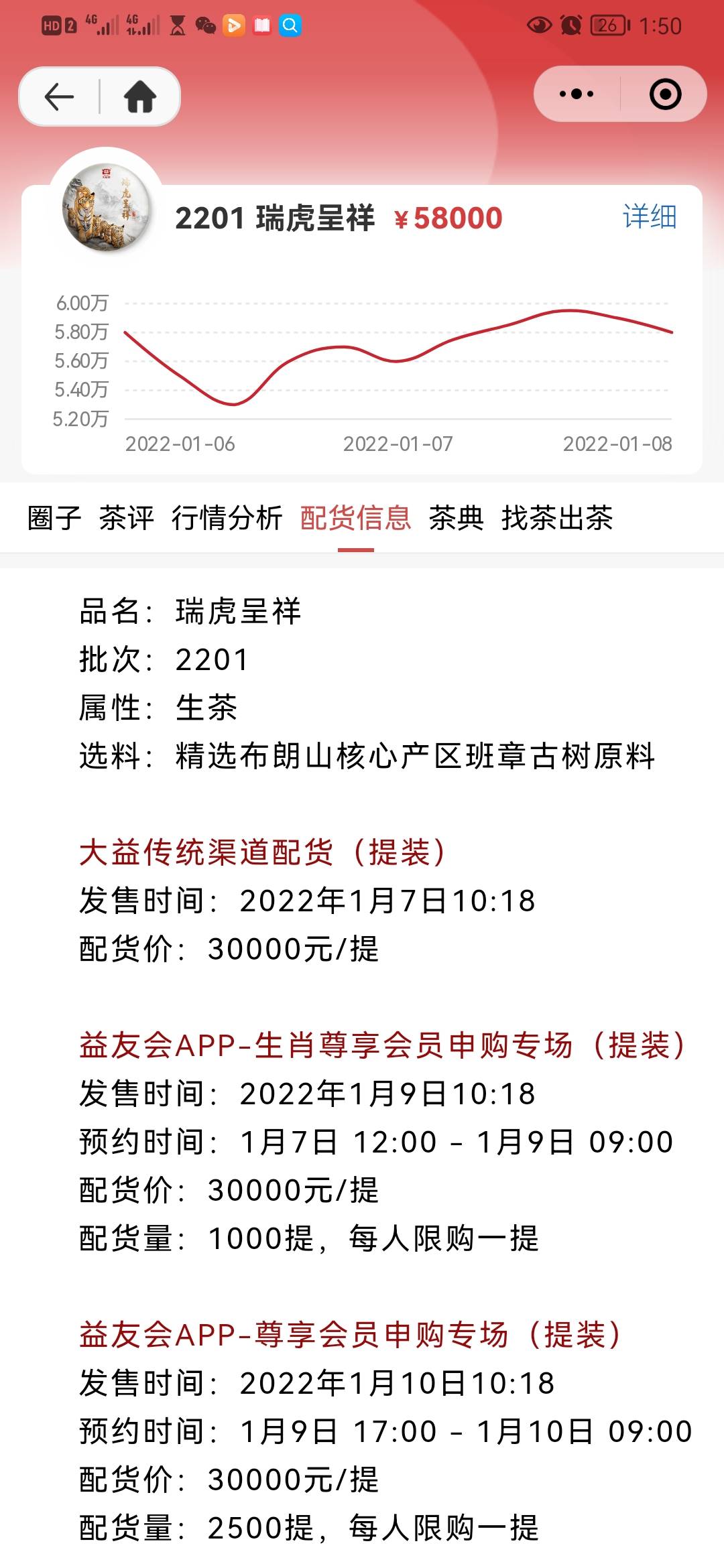Switch to the 茶评 tab

(127, 518)
